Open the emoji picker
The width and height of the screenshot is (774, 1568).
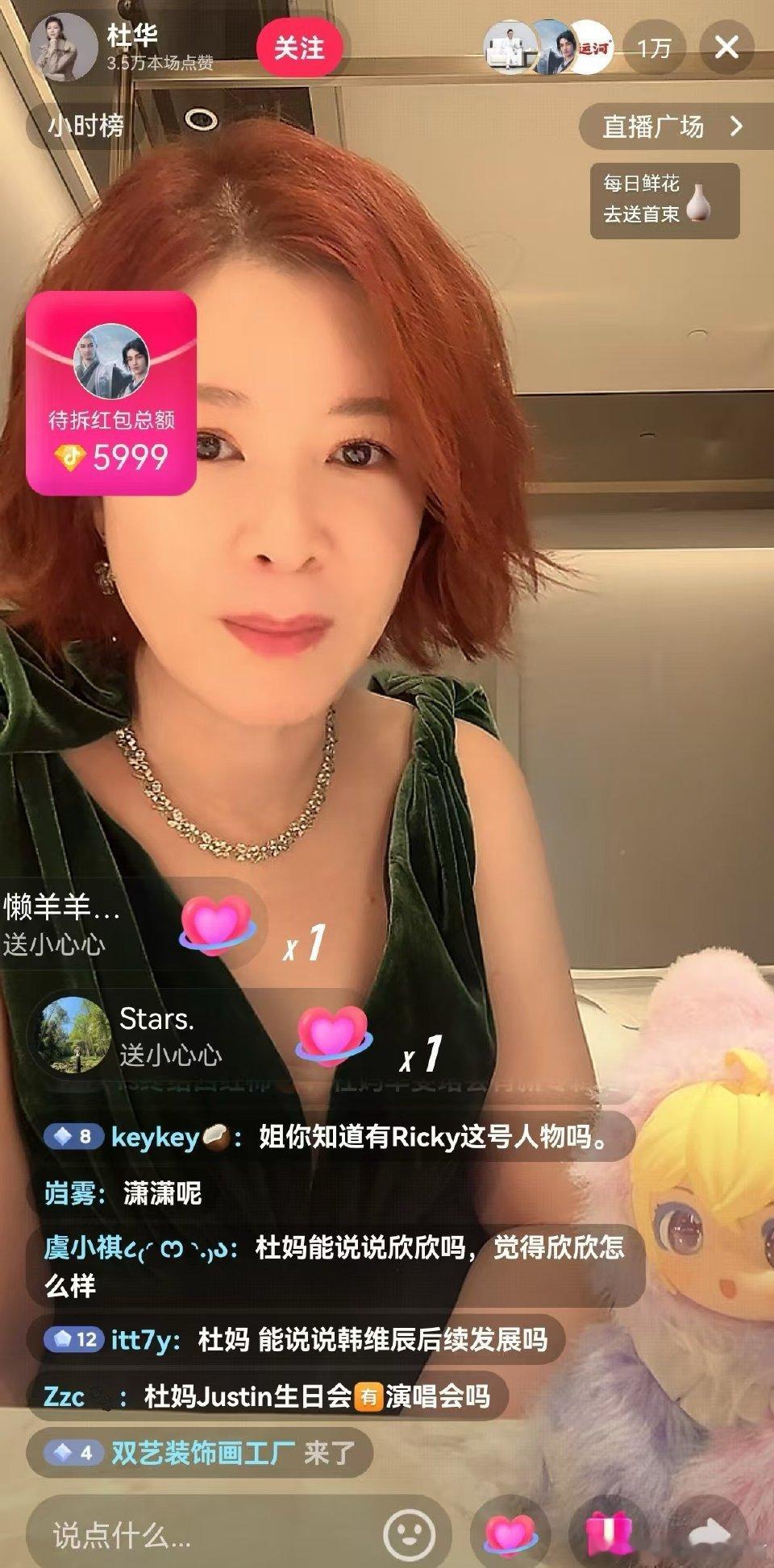409,1533
